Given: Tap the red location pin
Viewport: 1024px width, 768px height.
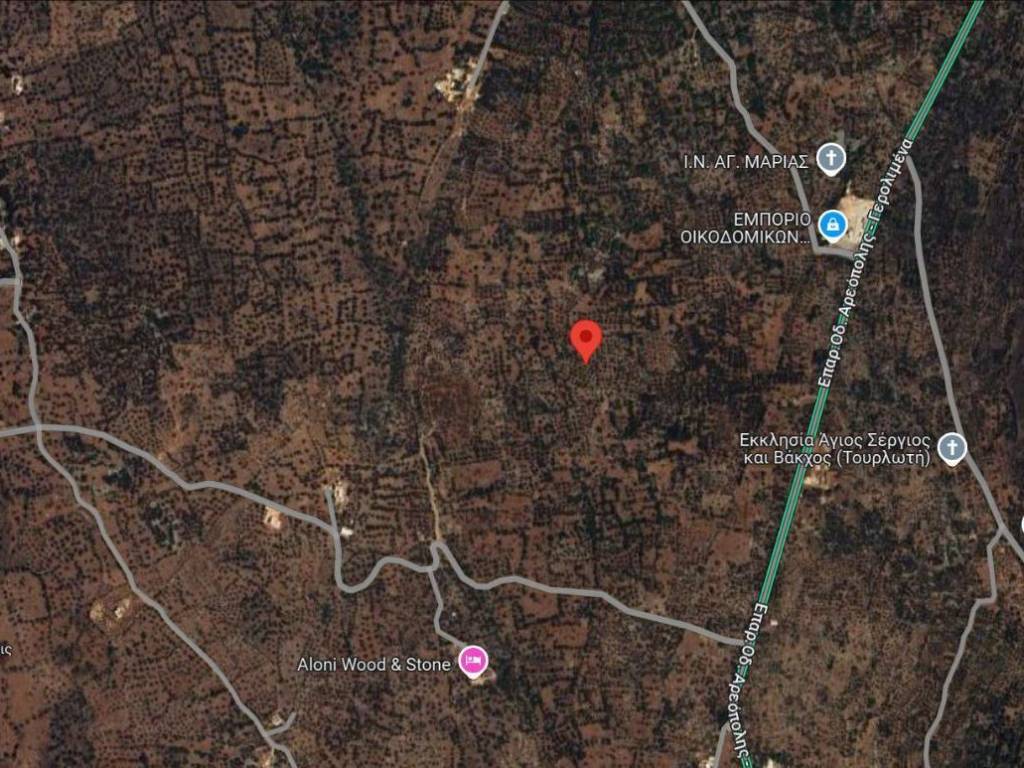Looking at the screenshot, I should pos(585,339).
